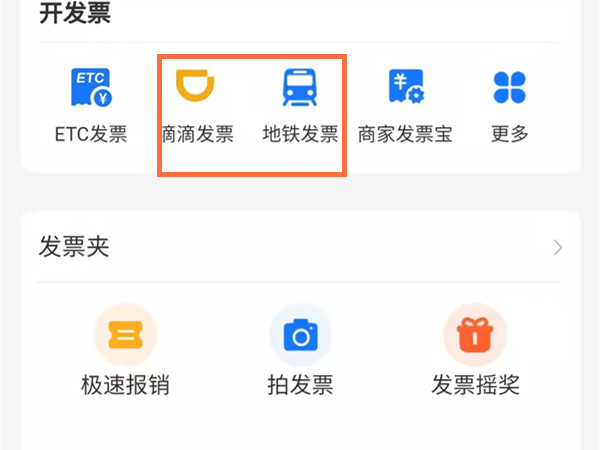Open 拍发票 camera capture

point(300,352)
